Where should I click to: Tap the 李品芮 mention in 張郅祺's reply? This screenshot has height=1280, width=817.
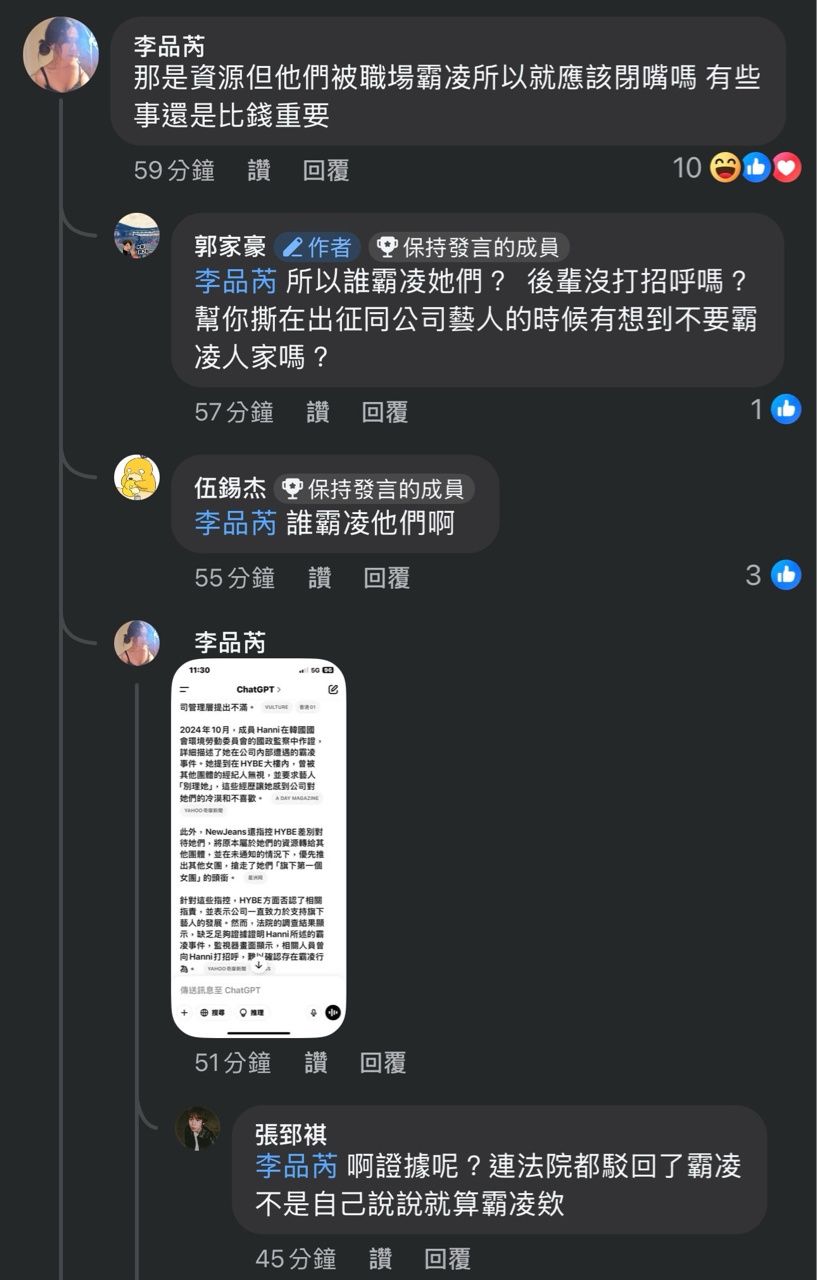click(296, 1167)
